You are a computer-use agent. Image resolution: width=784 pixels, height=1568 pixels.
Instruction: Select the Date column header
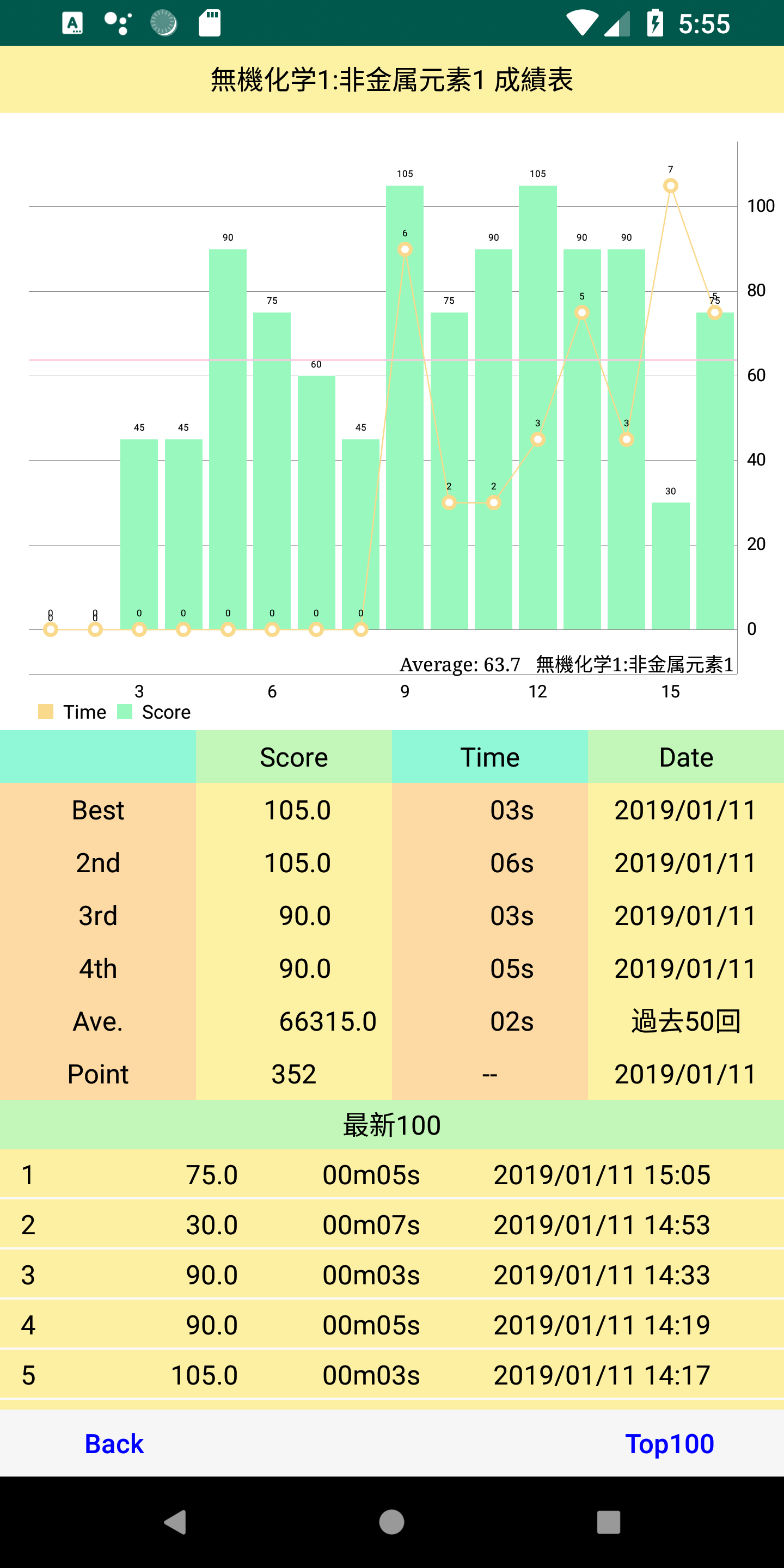coord(685,757)
